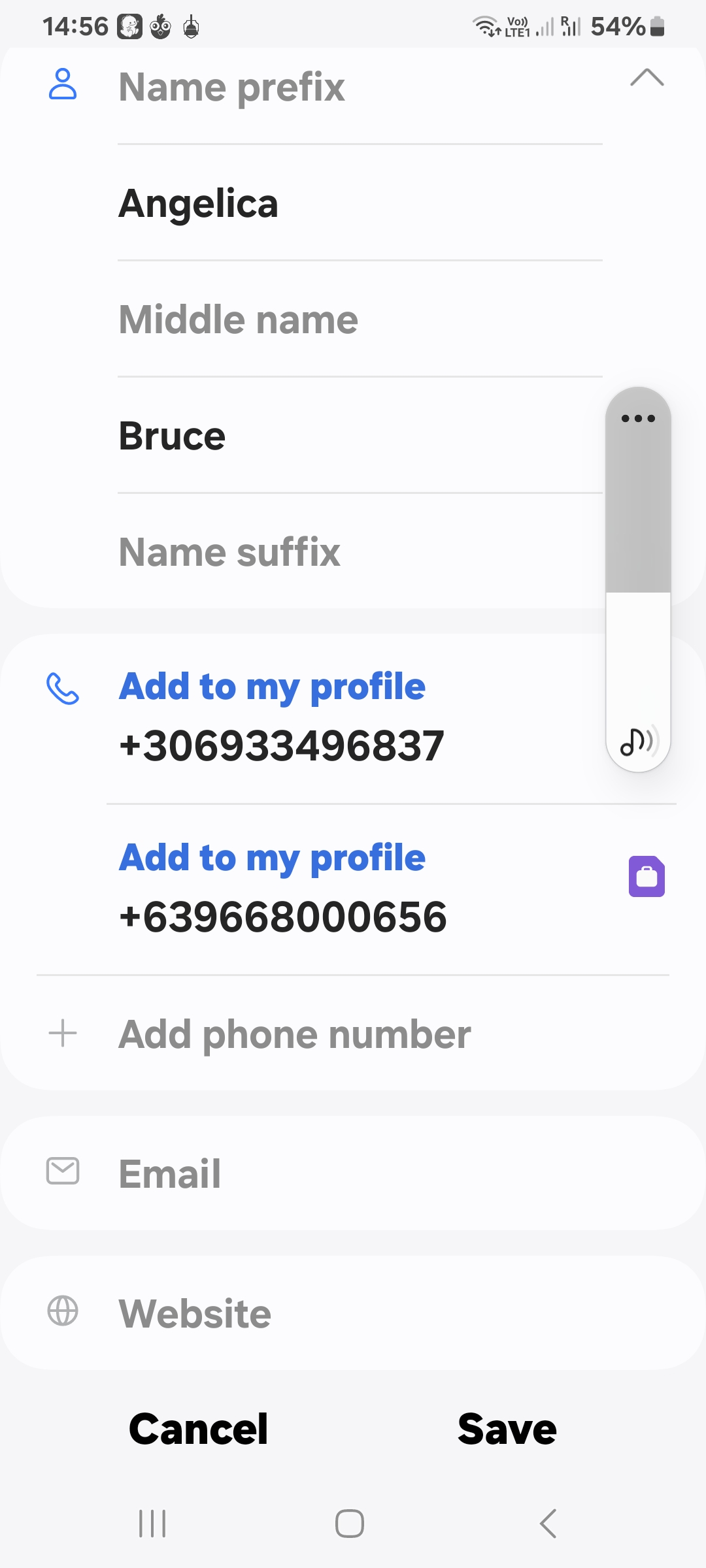
Task: Cancel editing the profile
Action: click(x=198, y=1429)
